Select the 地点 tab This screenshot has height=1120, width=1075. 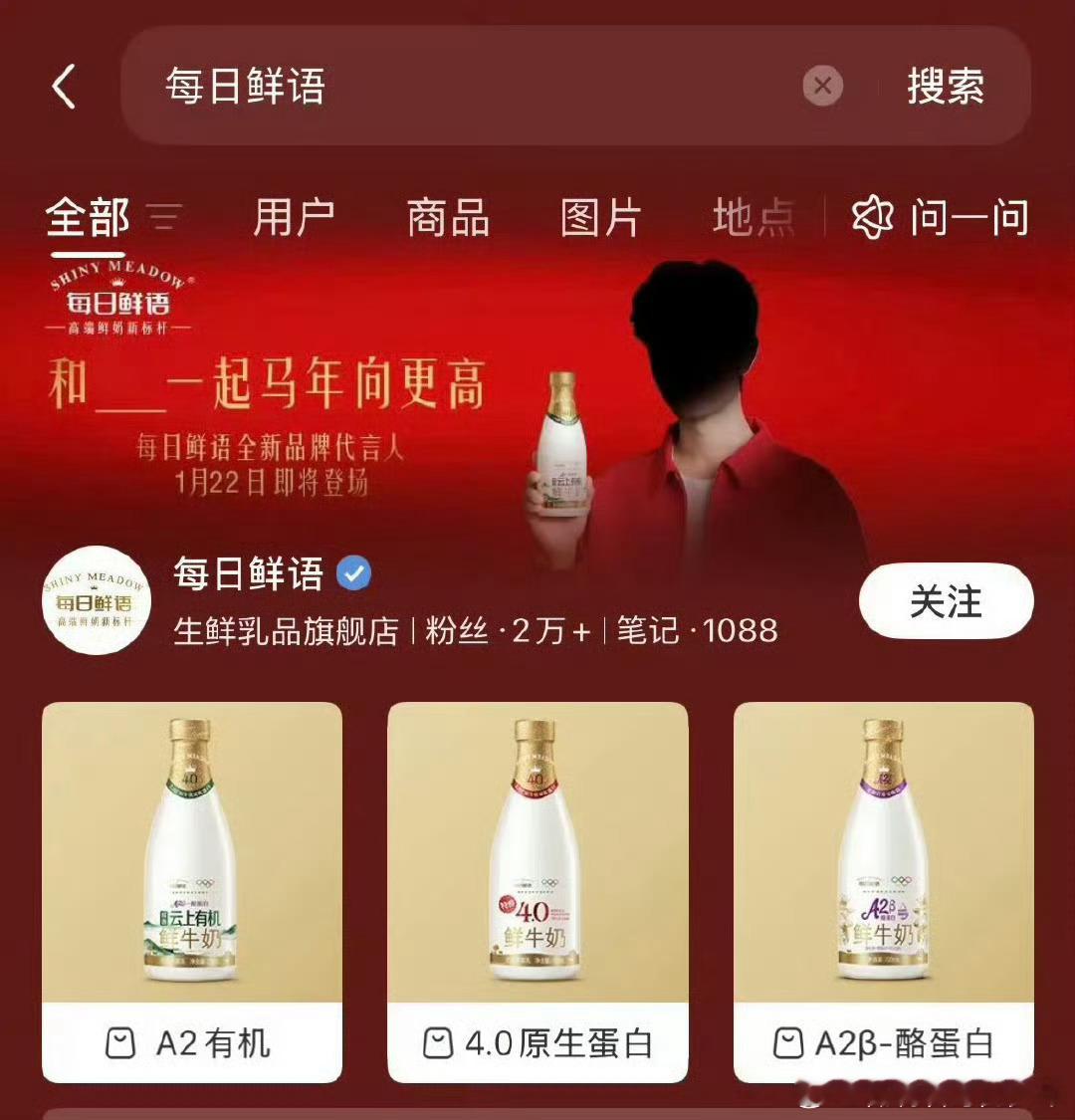point(752,218)
